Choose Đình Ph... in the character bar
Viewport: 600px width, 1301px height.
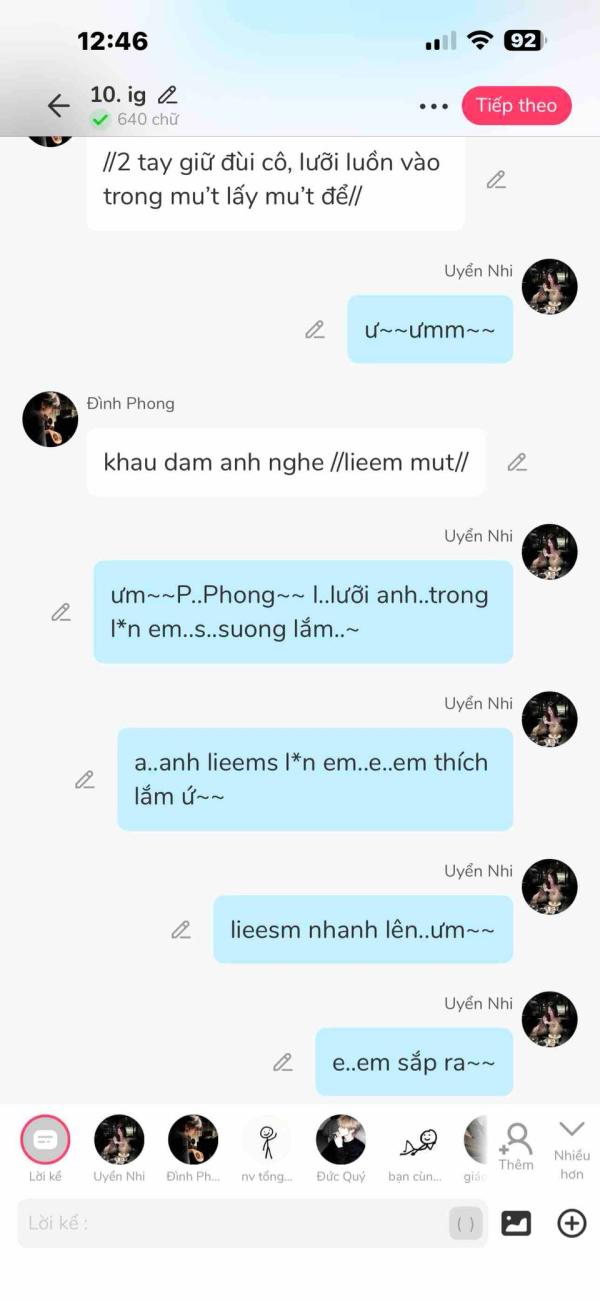tap(193, 1140)
